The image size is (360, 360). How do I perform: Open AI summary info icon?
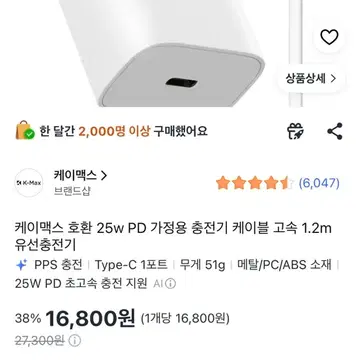(x=171, y=284)
